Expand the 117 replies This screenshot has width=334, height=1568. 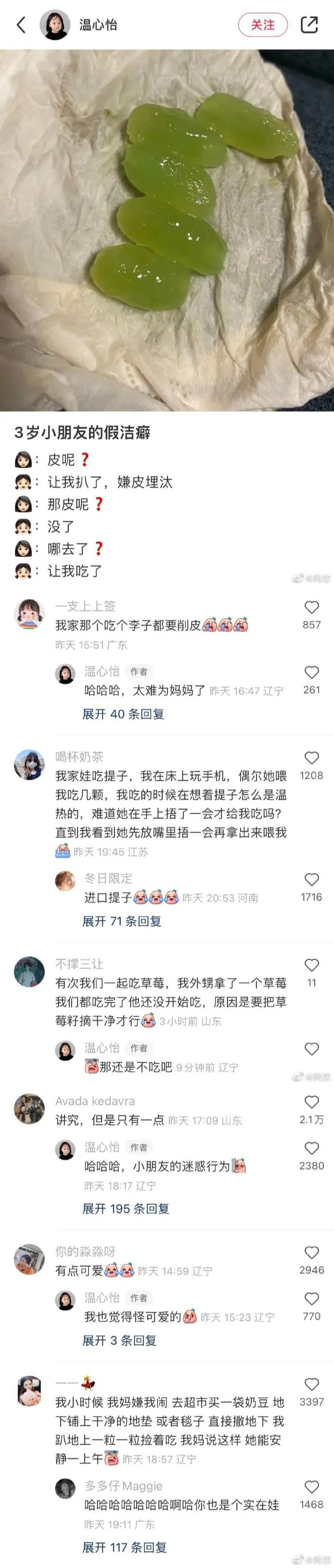click(x=124, y=1547)
